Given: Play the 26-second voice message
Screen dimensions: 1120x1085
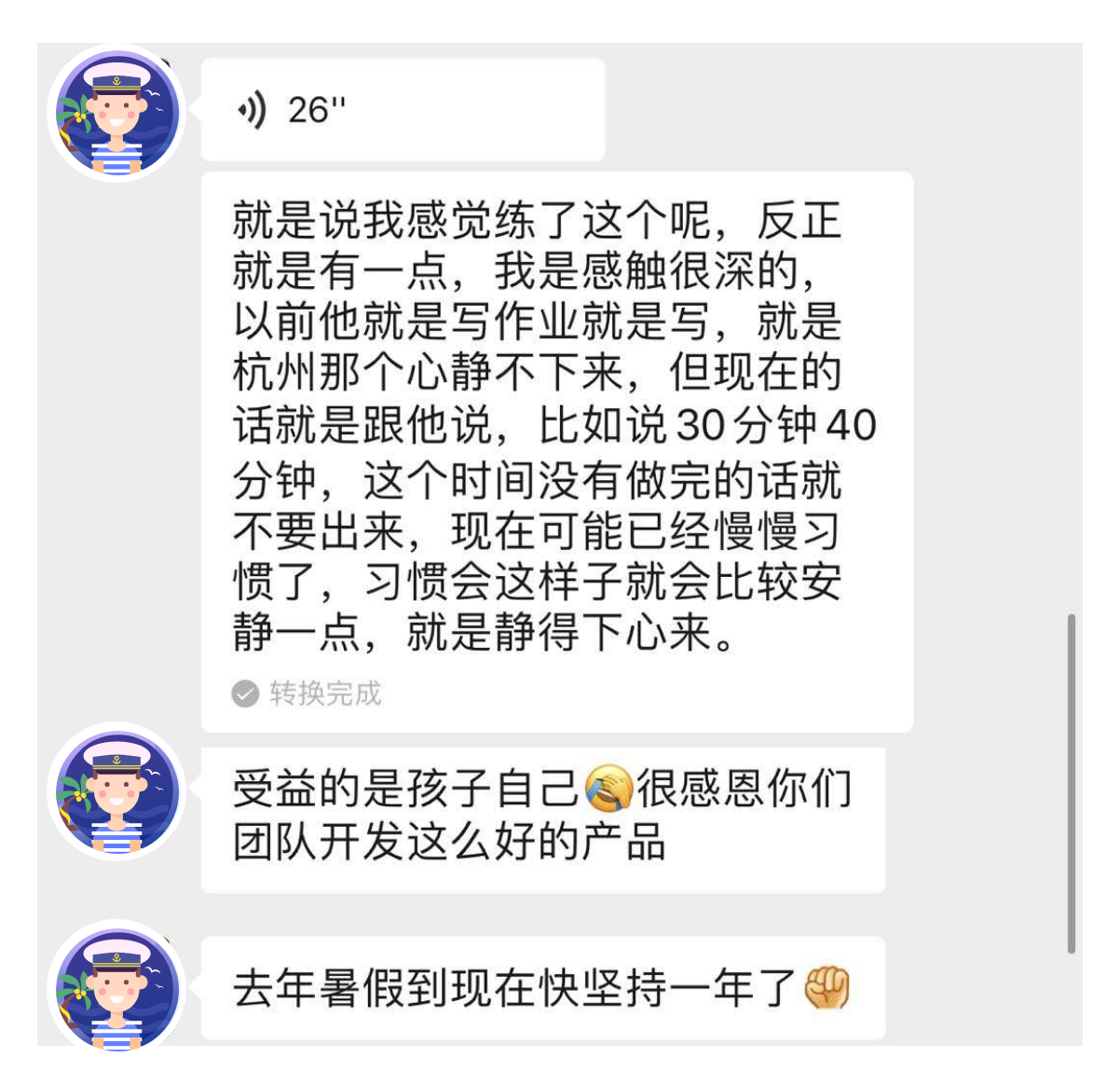Looking at the screenshot, I should (x=401, y=110).
